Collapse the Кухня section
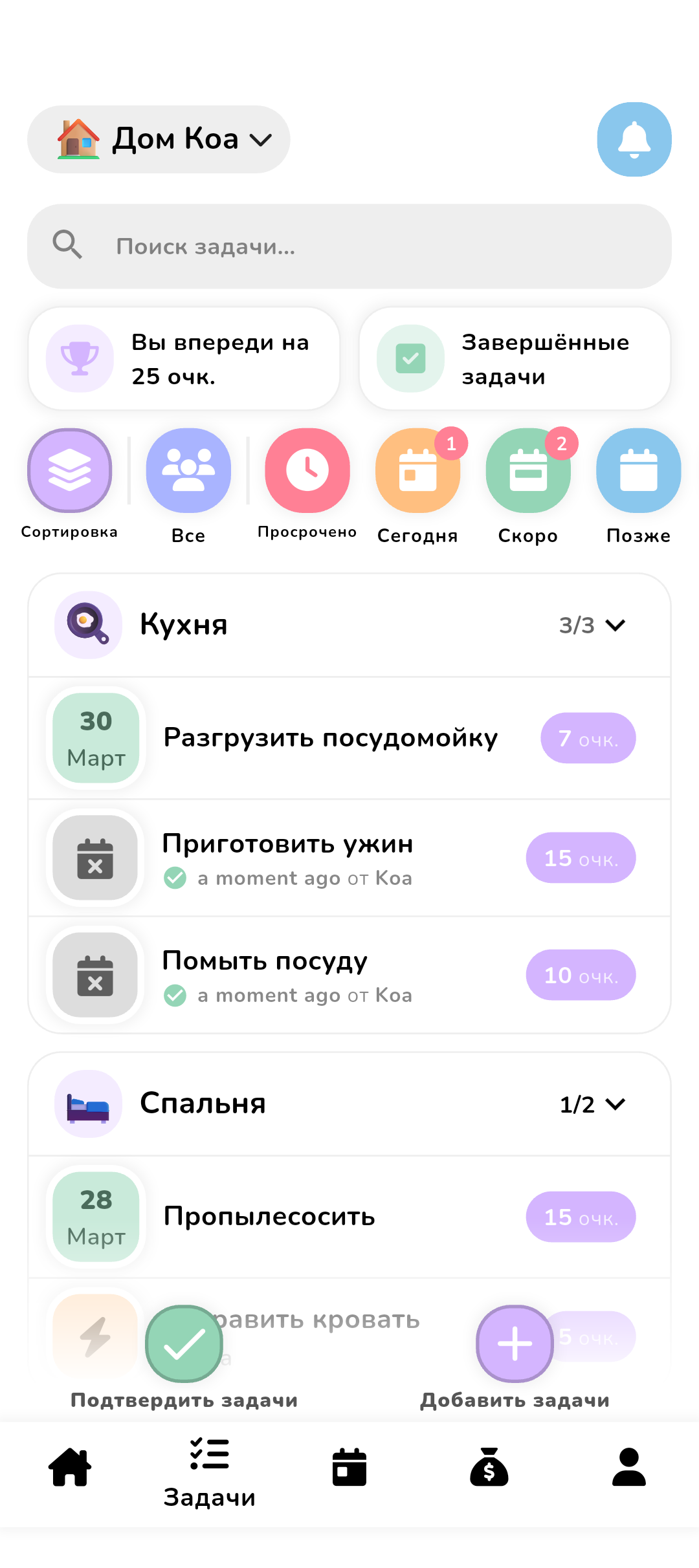Image resolution: width=699 pixels, height=1568 pixels. [616, 625]
